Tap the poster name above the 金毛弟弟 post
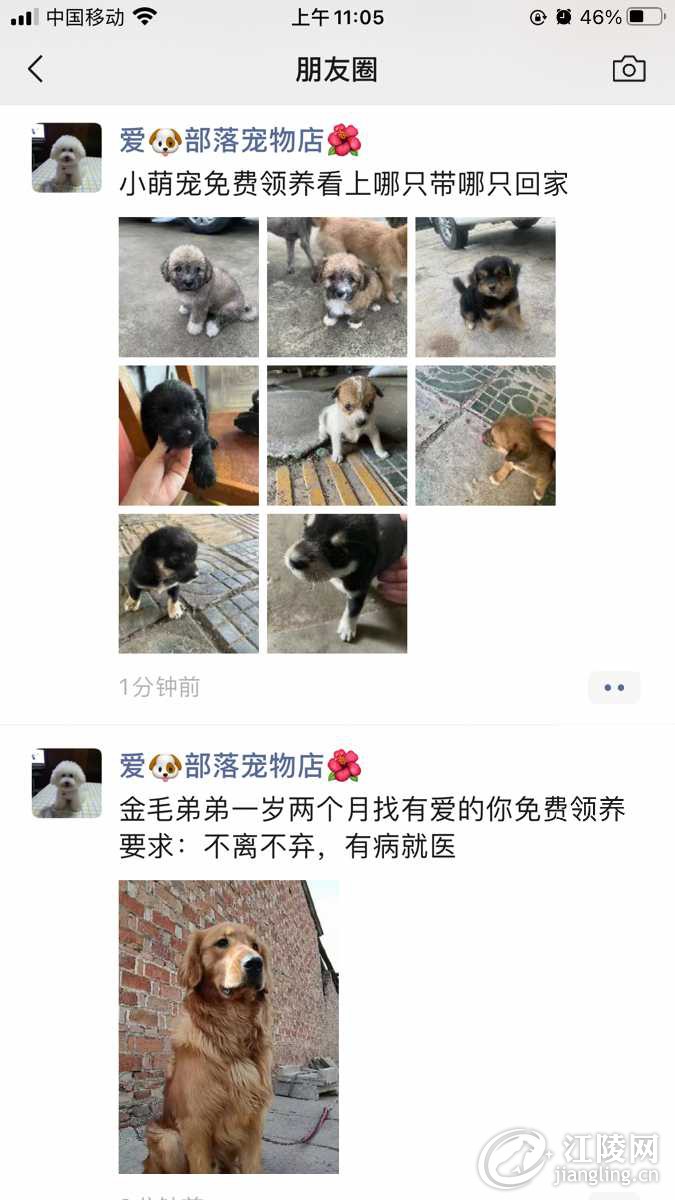Image resolution: width=675 pixels, height=1200 pixels. coord(240,766)
